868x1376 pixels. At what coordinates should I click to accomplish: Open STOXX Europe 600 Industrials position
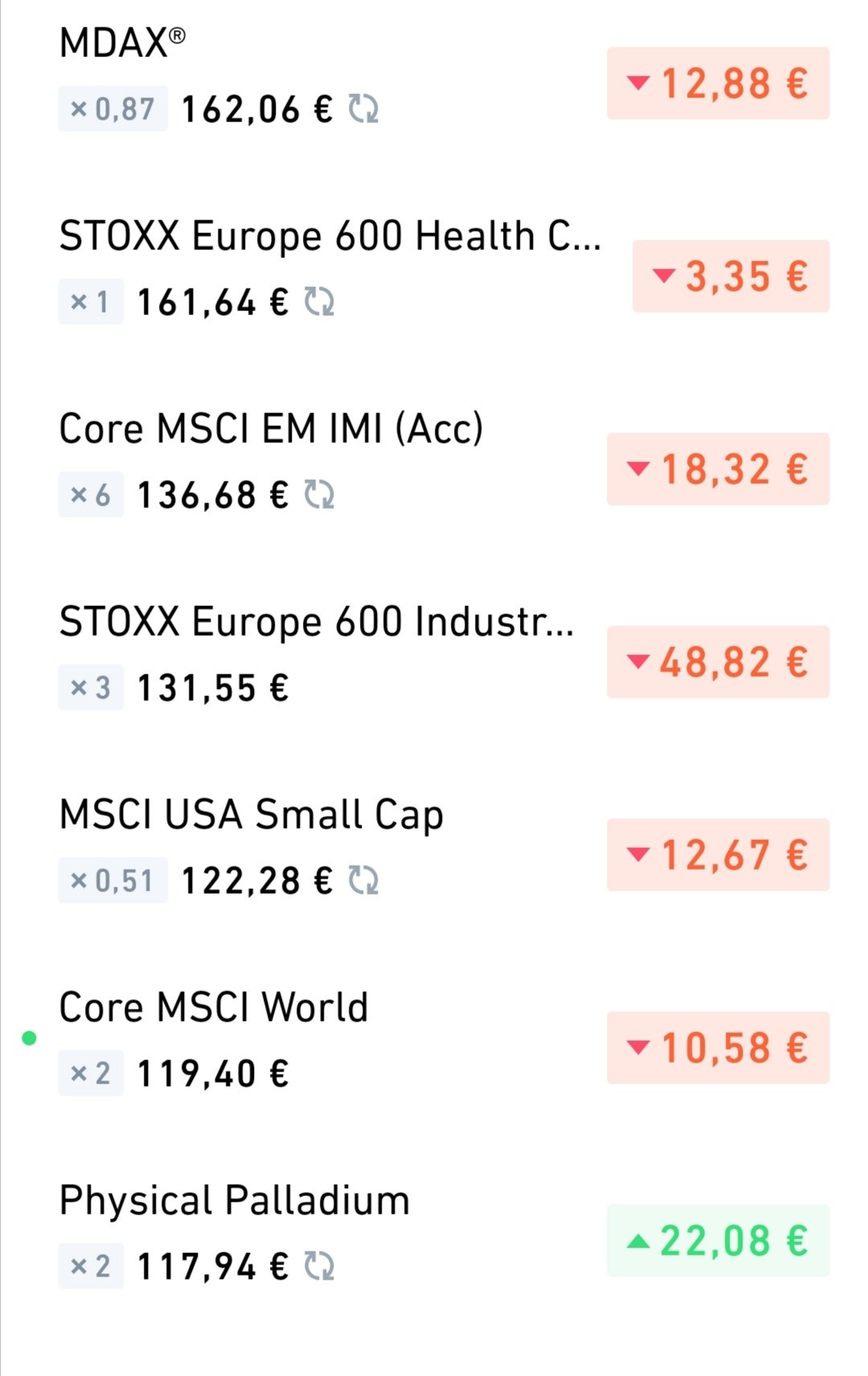click(316, 623)
